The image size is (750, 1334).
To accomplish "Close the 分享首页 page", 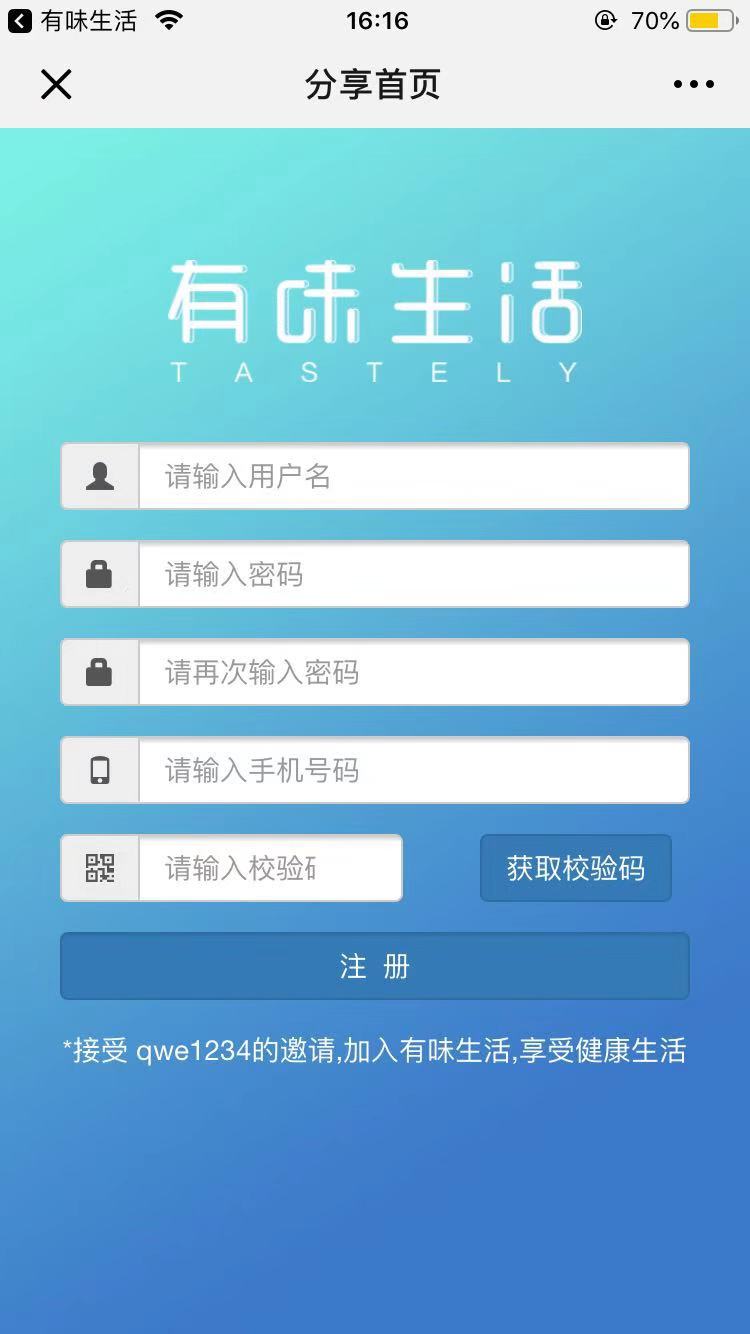I will coord(56,85).
